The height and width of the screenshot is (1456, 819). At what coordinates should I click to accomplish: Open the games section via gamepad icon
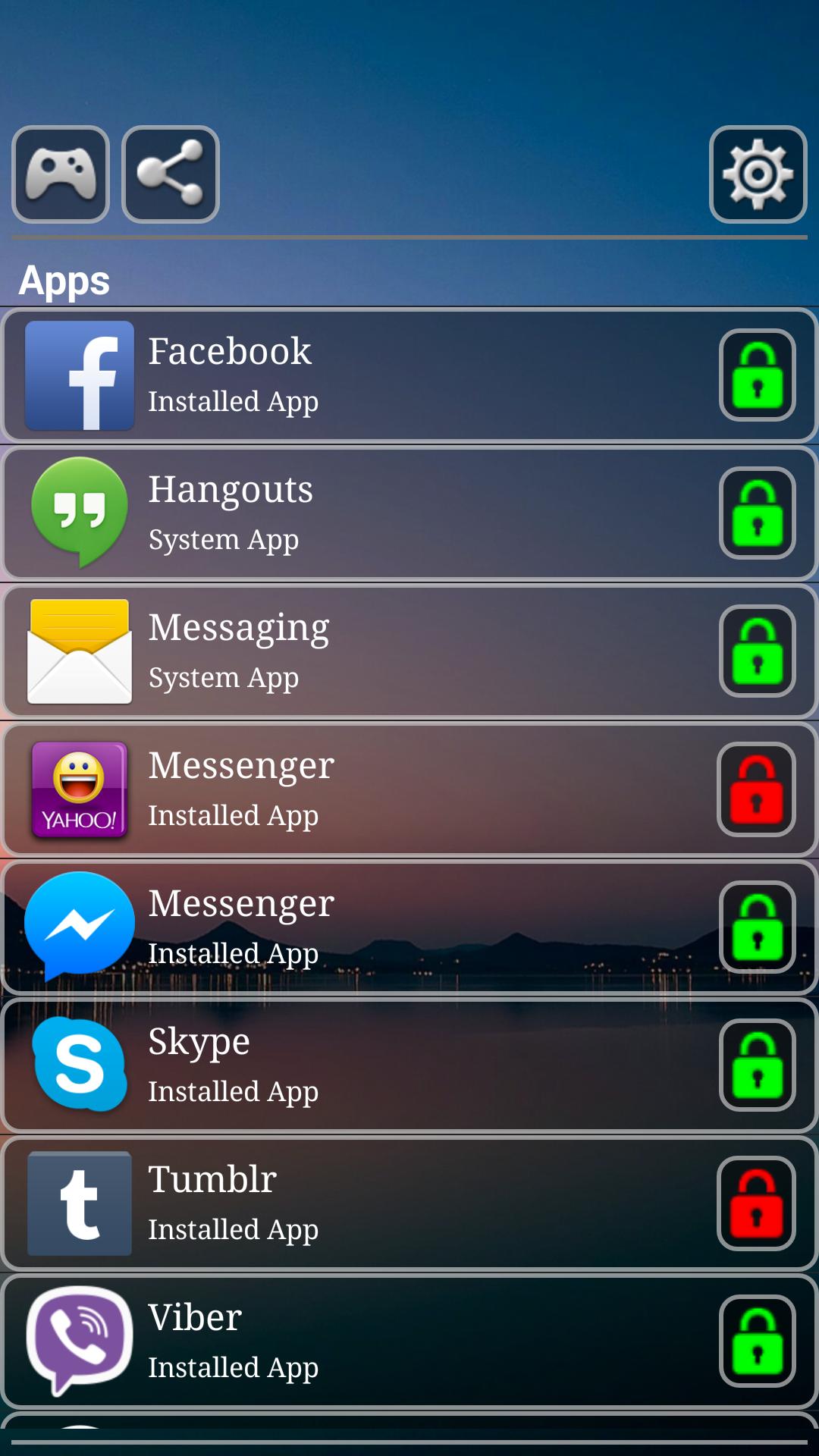point(60,174)
